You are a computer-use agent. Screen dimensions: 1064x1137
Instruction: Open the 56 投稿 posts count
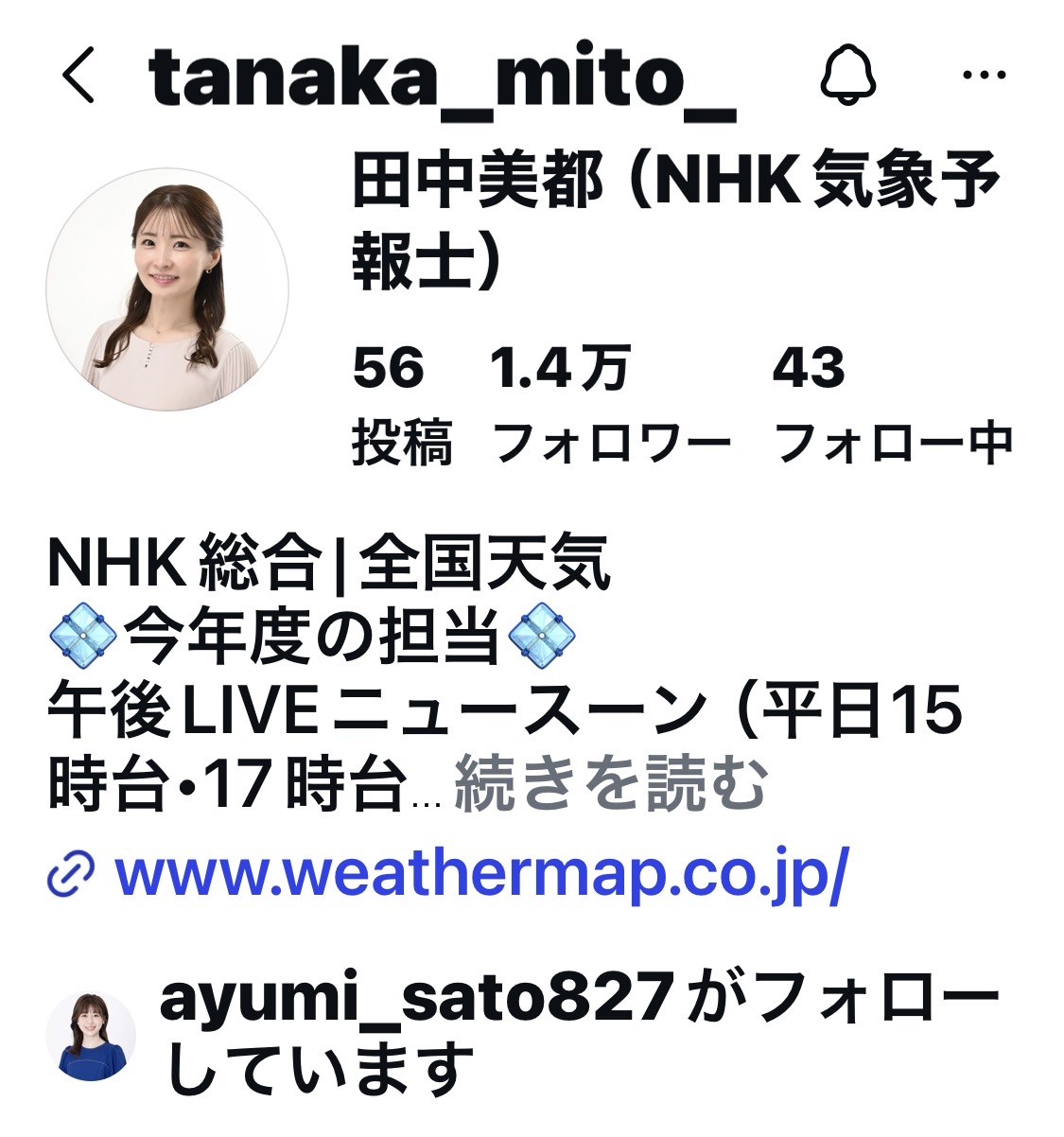pyautogui.click(x=402, y=406)
